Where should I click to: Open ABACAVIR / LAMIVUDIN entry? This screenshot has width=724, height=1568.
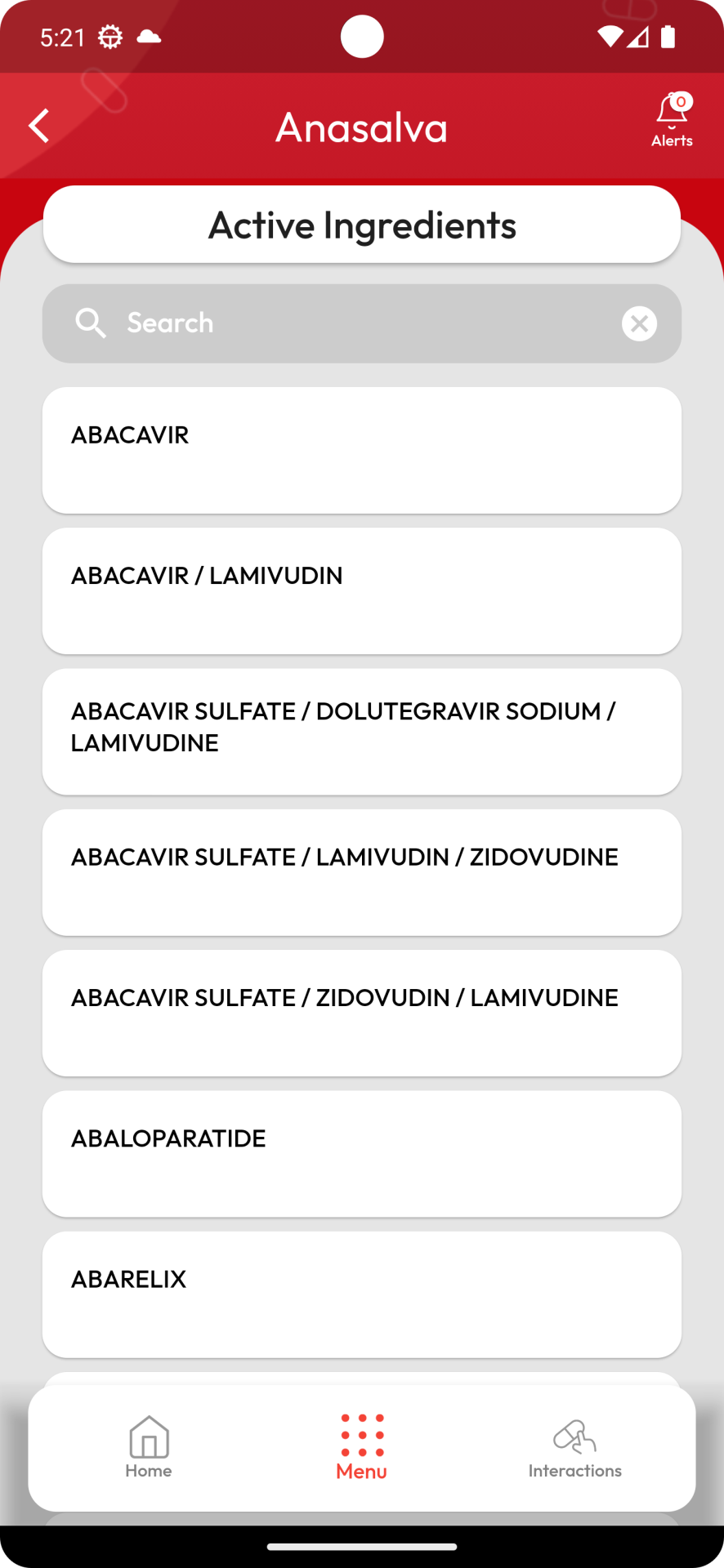click(362, 590)
